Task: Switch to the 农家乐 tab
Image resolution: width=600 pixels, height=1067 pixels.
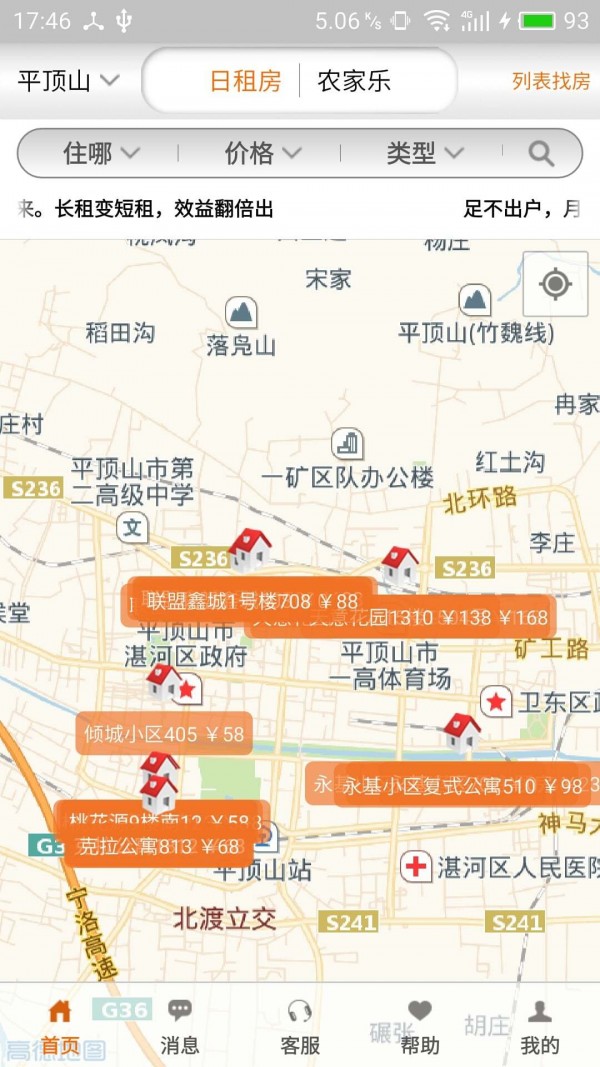Action: pyautogui.click(x=354, y=81)
